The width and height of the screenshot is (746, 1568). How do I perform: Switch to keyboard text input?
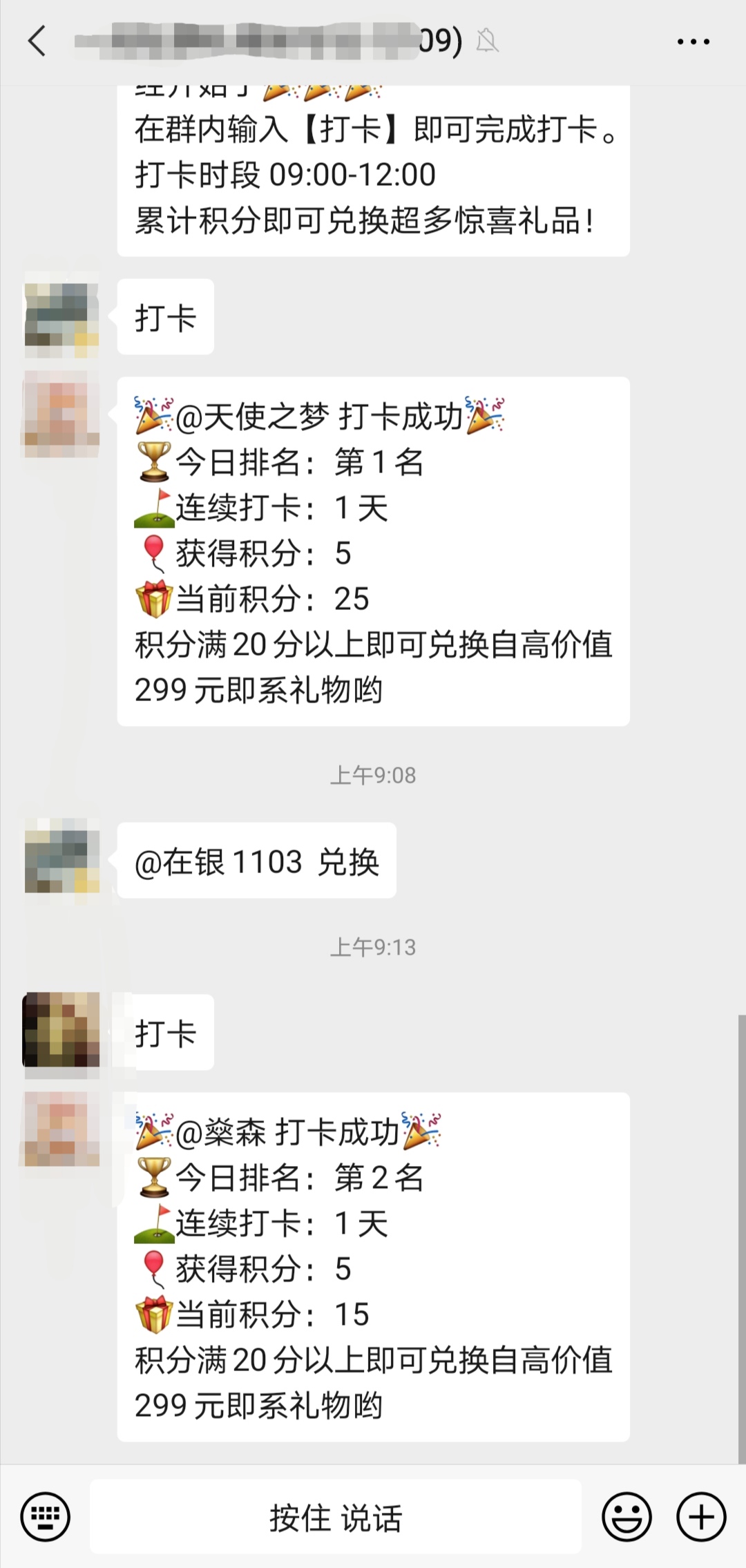pos(46,1518)
